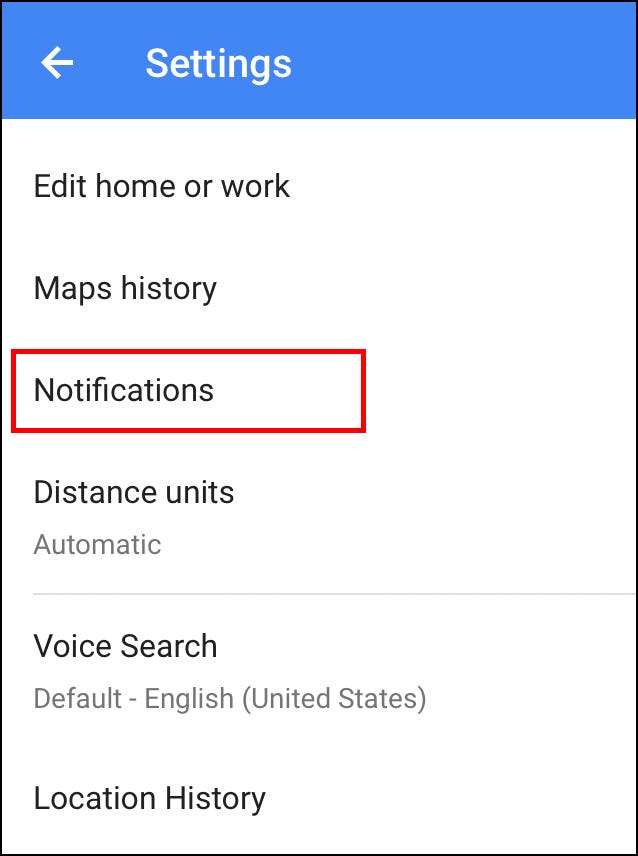Open Edit home or work
Viewport: 638px width, 856px height.
pyautogui.click(x=162, y=187)
